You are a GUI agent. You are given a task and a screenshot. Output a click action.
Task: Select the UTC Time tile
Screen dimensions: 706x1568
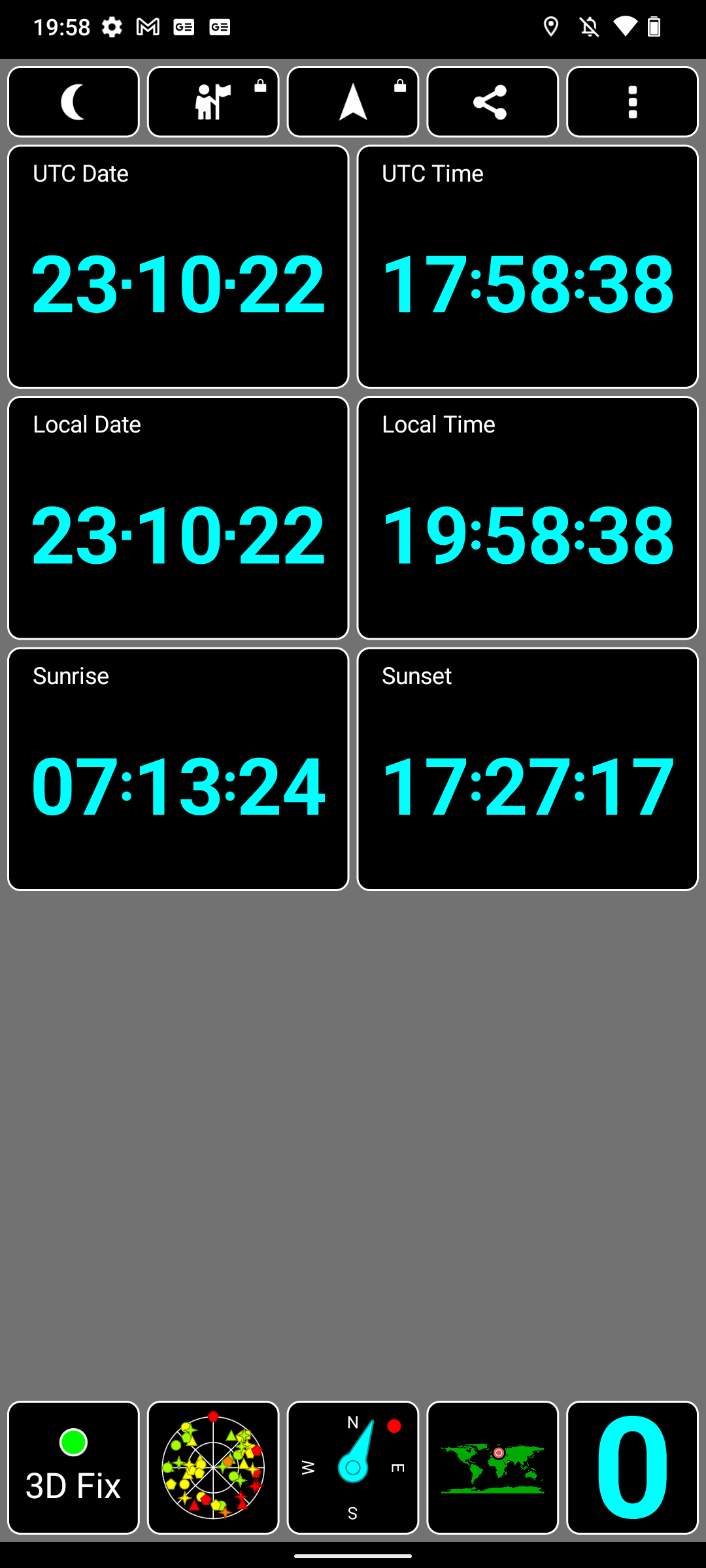pos(528,267)
